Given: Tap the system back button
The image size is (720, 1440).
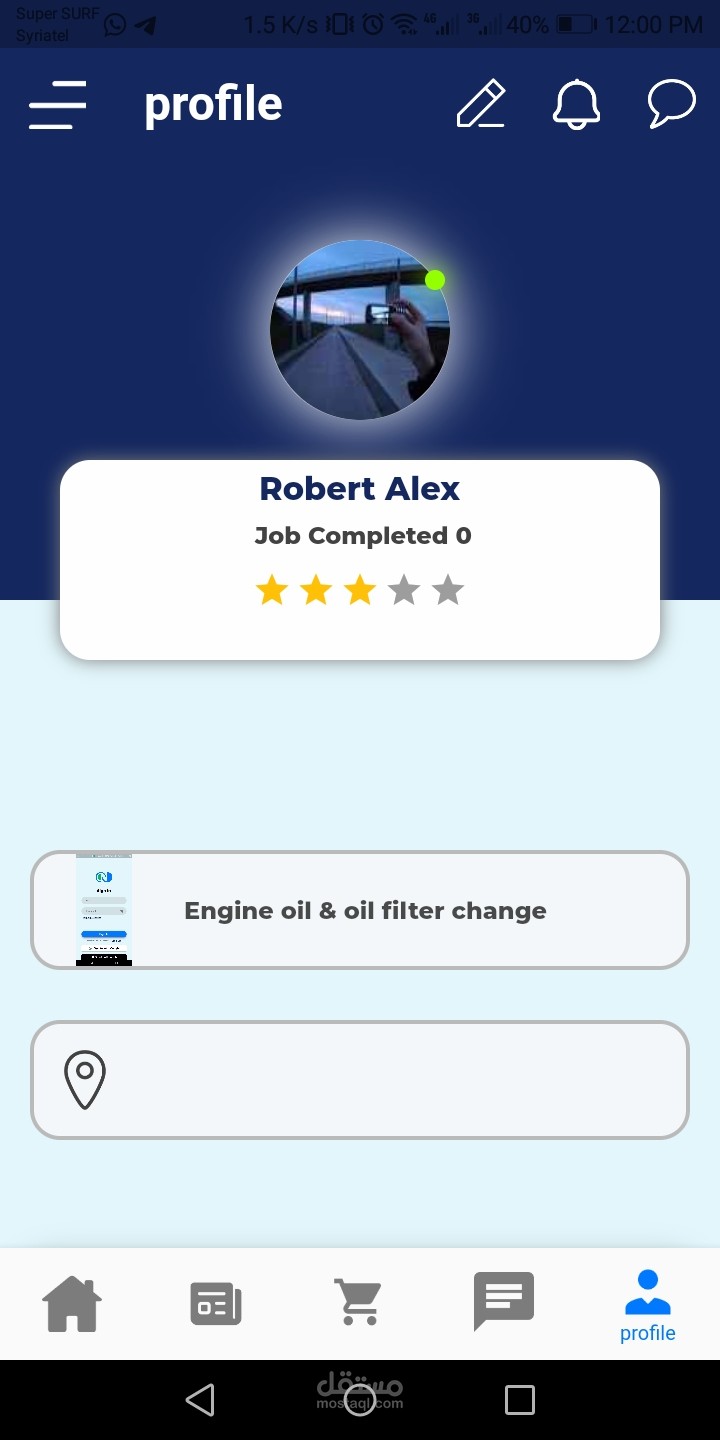Looking at the screenshot, I should pyautogui.click(x=200, y=1400).
